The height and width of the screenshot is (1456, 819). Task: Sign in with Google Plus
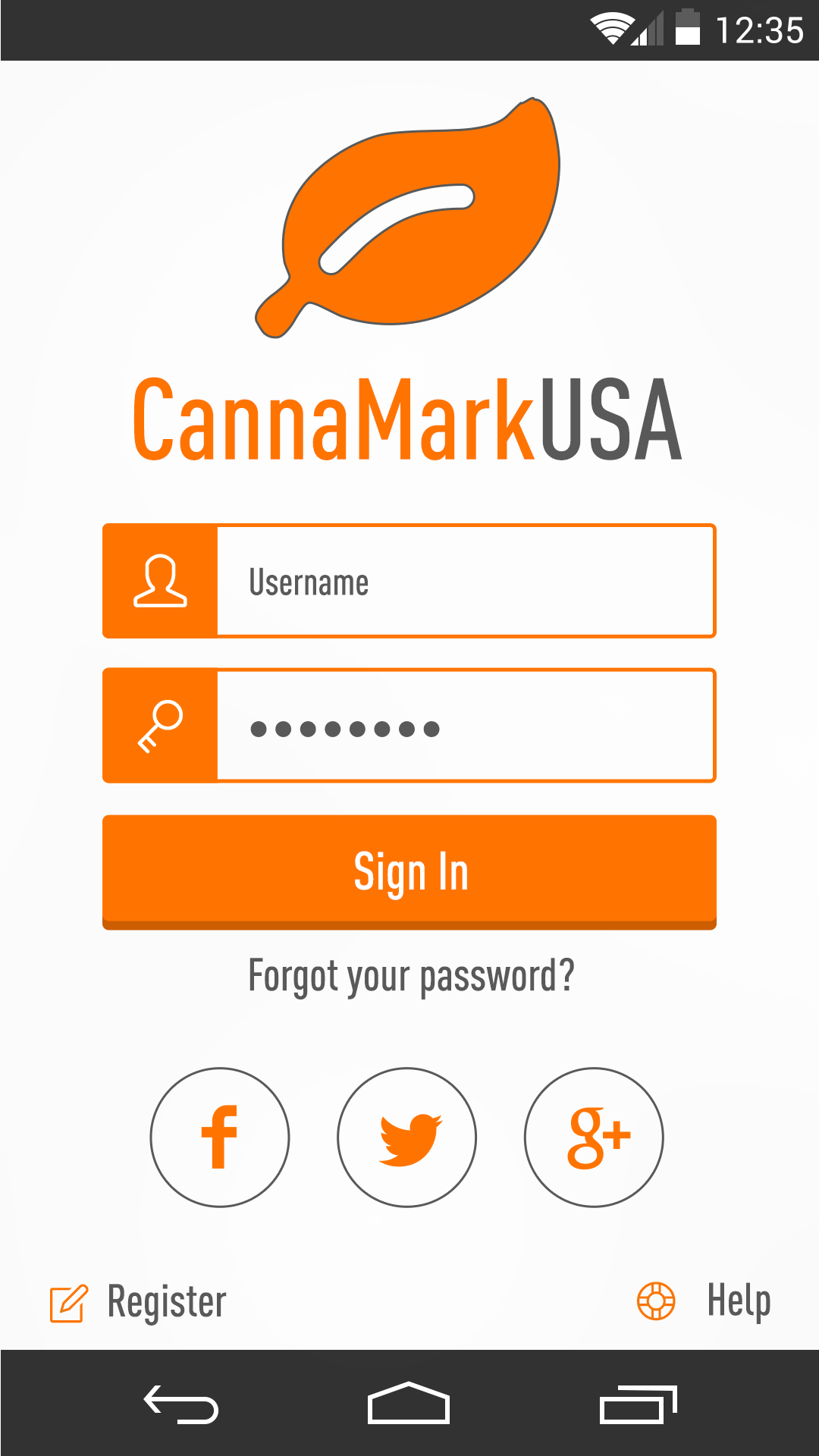tap(594, 1137)
